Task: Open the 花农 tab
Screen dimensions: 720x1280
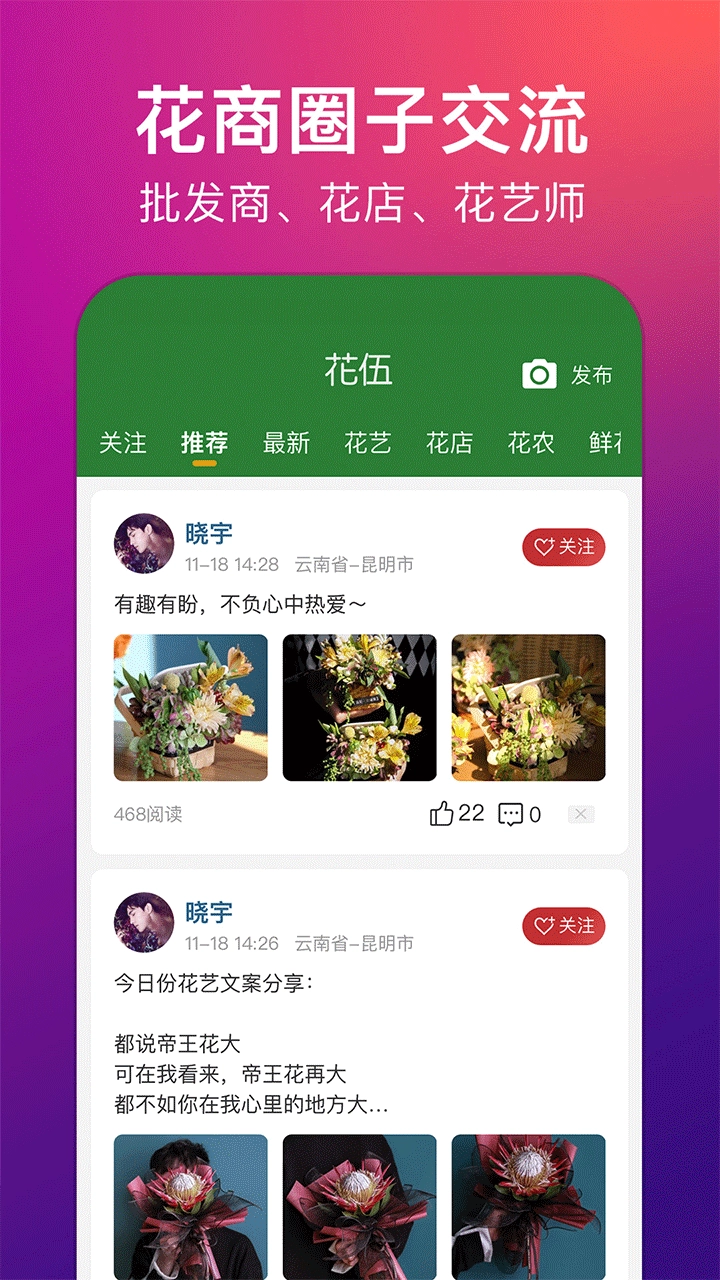Action: (530, 442)
